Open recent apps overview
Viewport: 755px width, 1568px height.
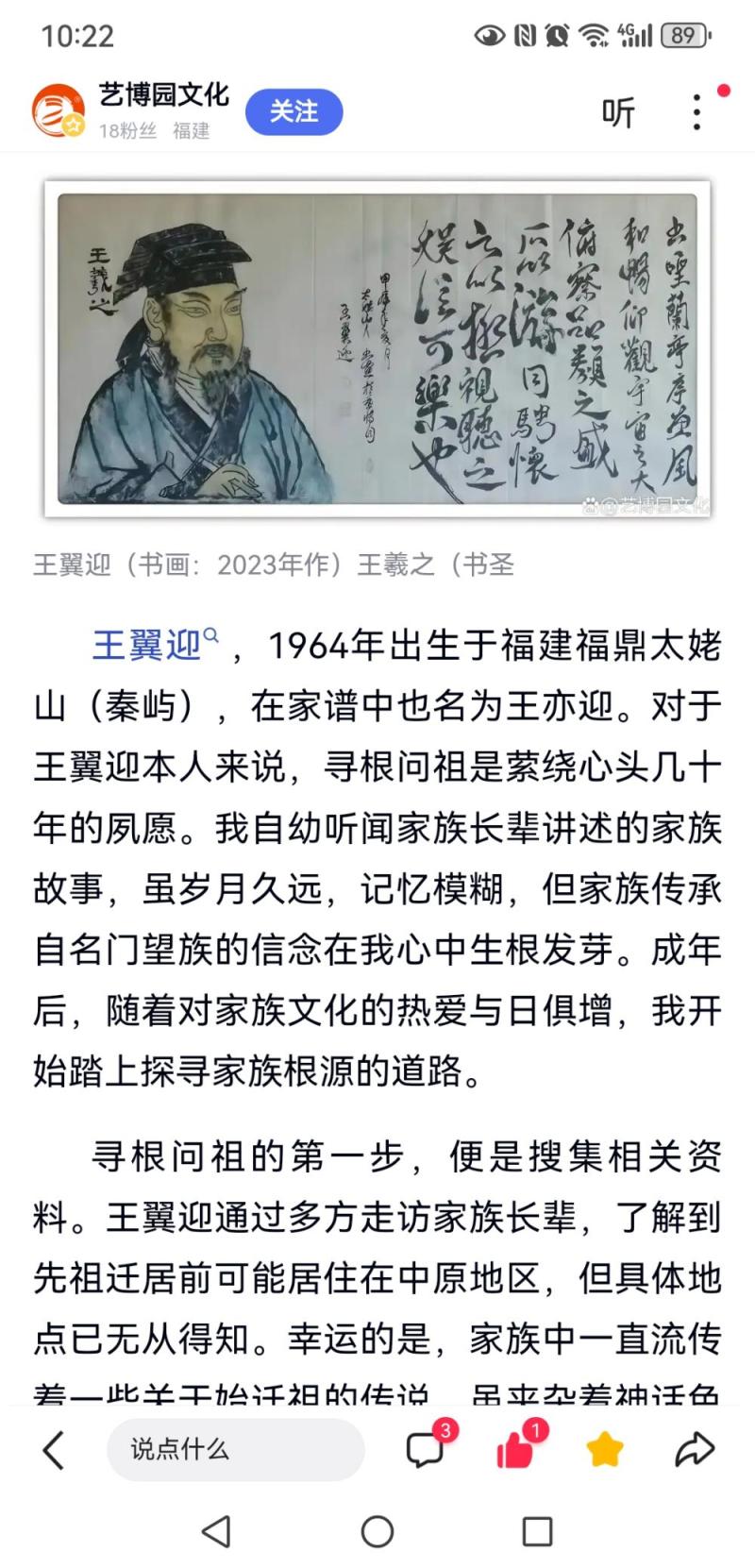point(537,1531)
